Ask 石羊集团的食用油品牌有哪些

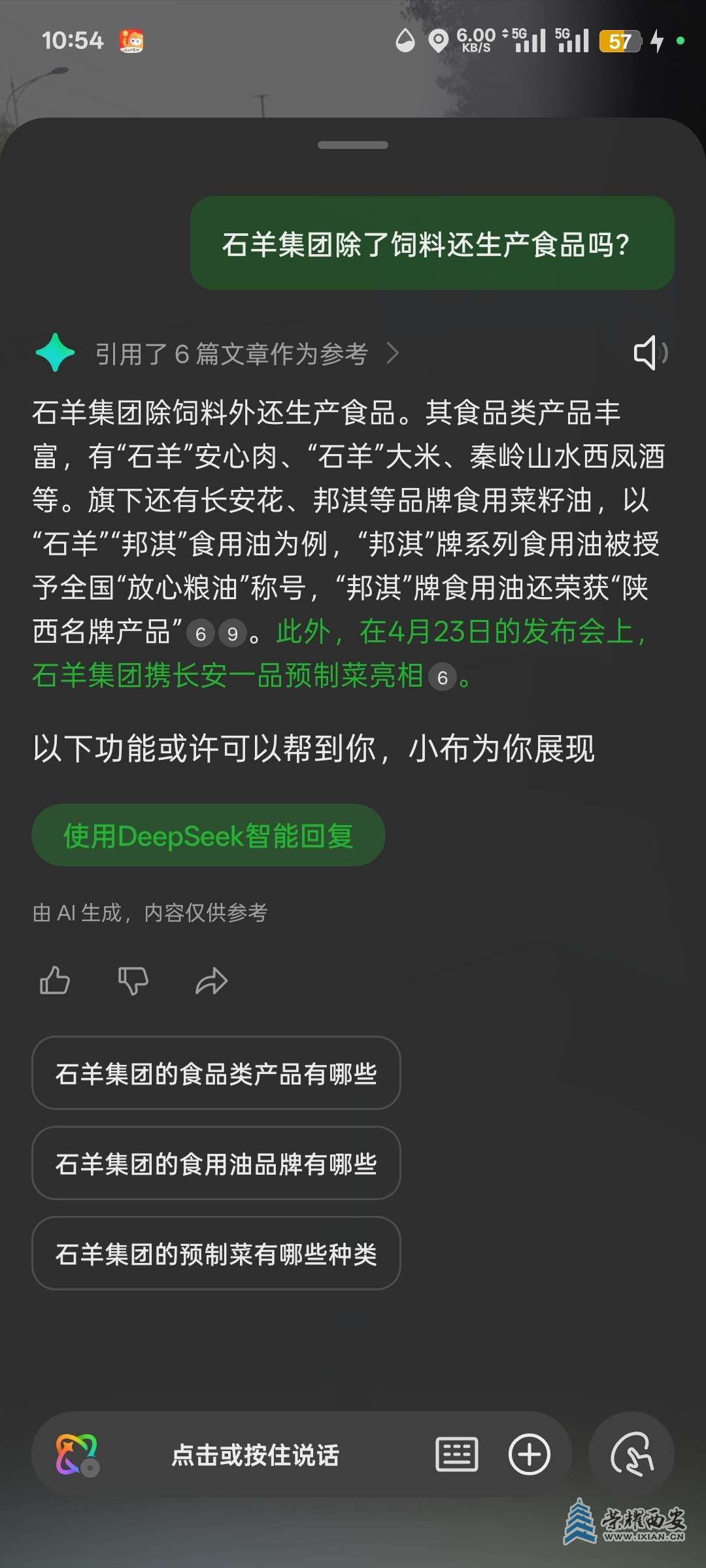pyautogui.click(x=216, y=1164)
